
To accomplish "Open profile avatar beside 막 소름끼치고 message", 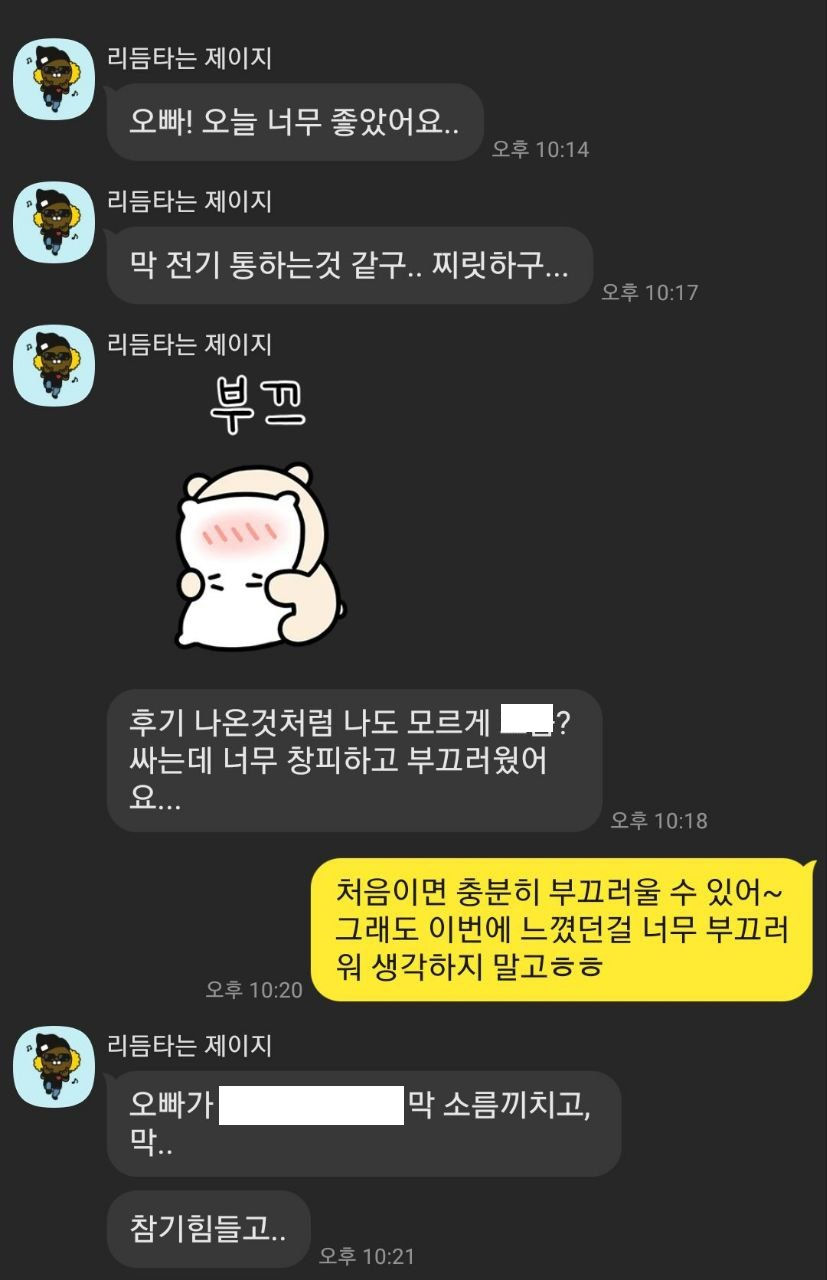I will 54,1066.
